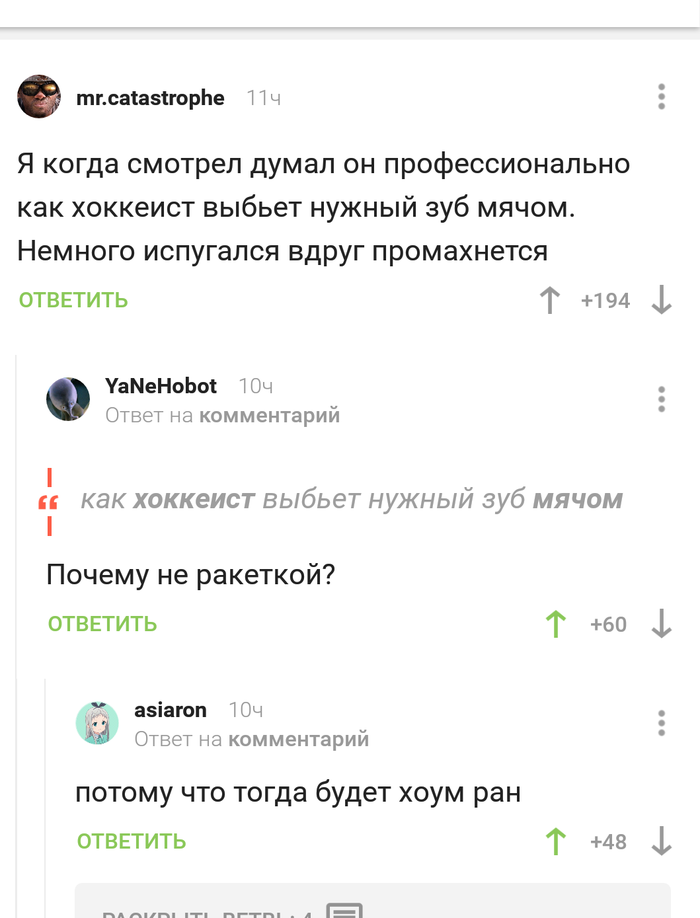Reply to mr.catastrophe's comment
Screen dimensions: 700x918
[73, 300]
